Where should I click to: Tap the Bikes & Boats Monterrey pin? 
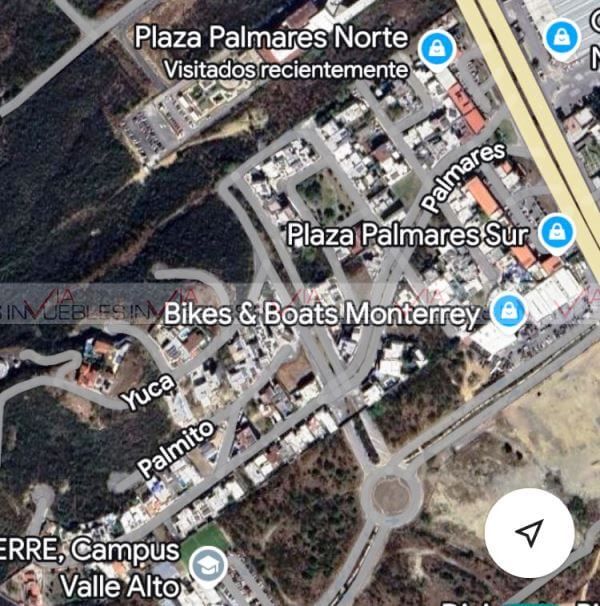pyautogui.click(x=510, y=311)
